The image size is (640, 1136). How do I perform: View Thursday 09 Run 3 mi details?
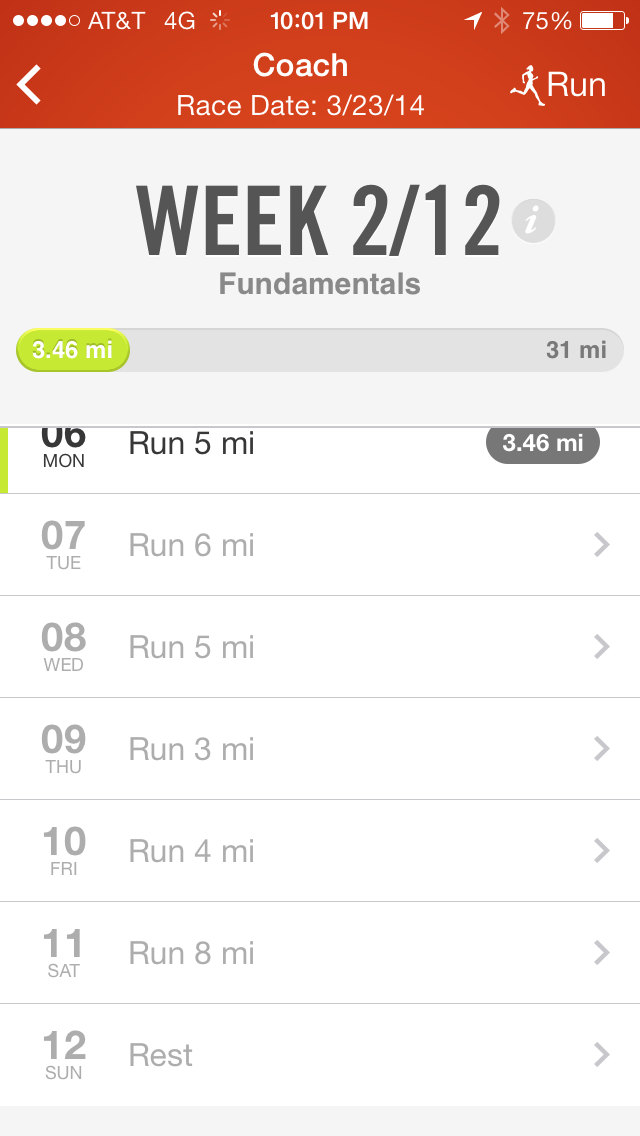click(320, 749)
